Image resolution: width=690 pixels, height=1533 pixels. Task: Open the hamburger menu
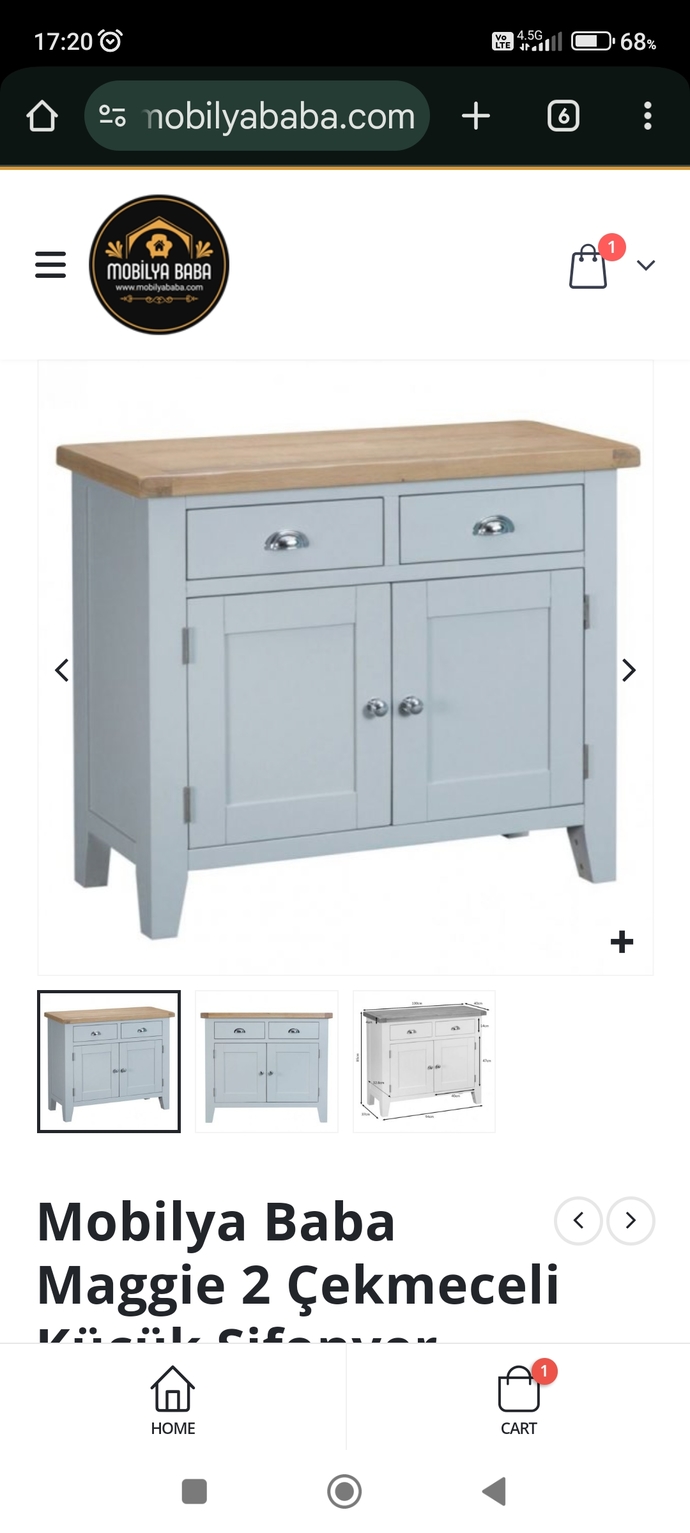pyautogui.click(x=50, y=265)
